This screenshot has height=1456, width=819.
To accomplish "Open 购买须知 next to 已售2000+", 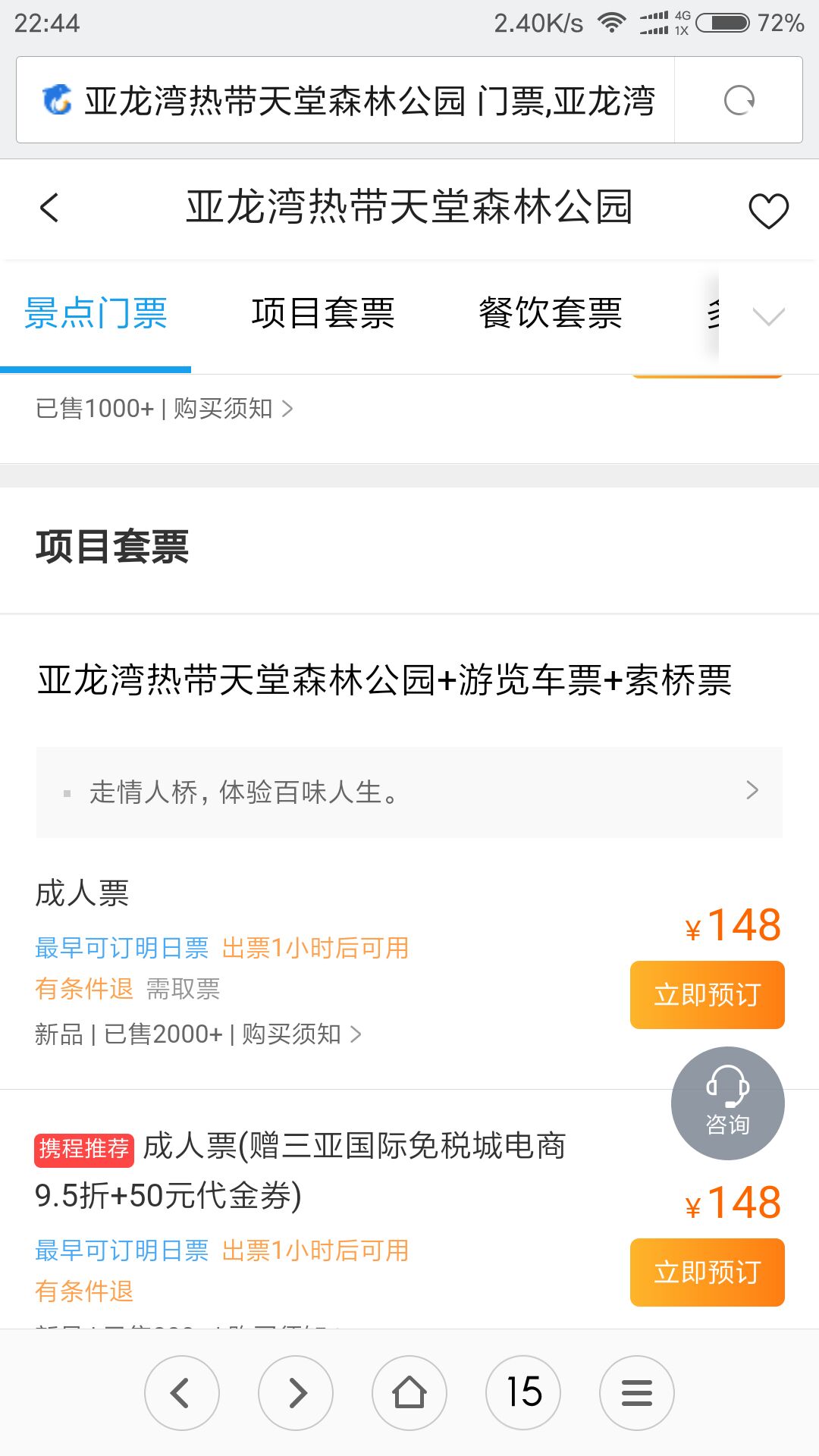I will click(301, 1034).
